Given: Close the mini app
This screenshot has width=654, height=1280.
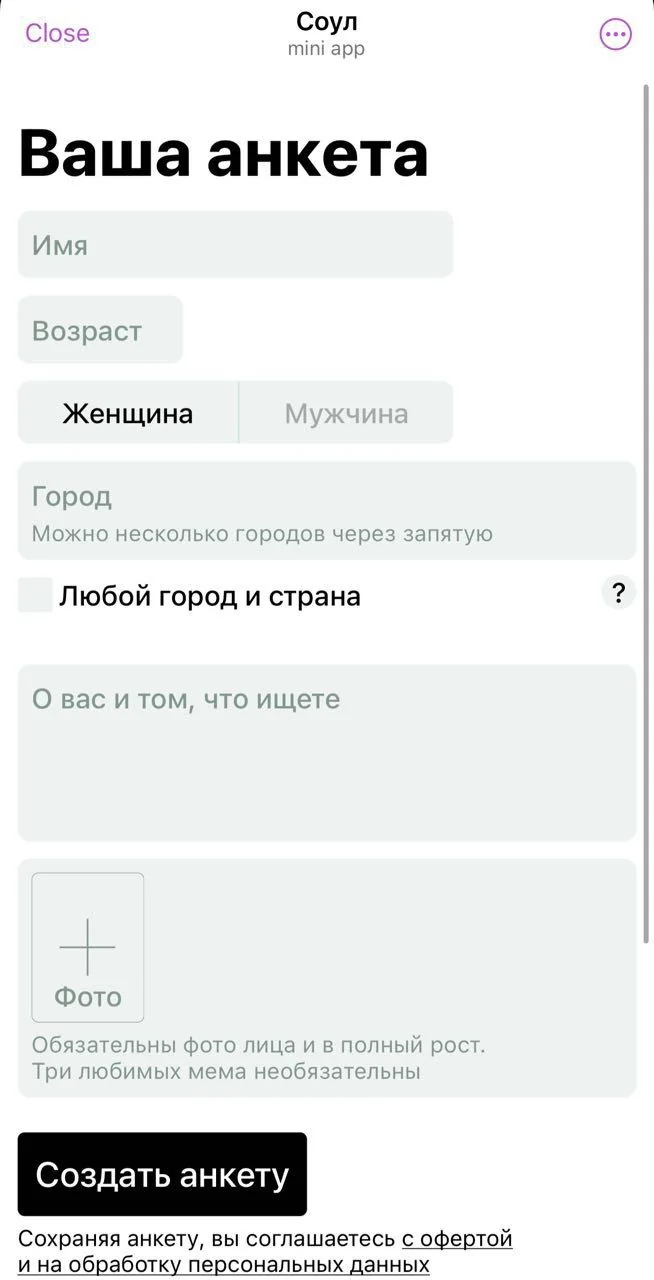Looking at the screenshot, I should tap(57, 33).
